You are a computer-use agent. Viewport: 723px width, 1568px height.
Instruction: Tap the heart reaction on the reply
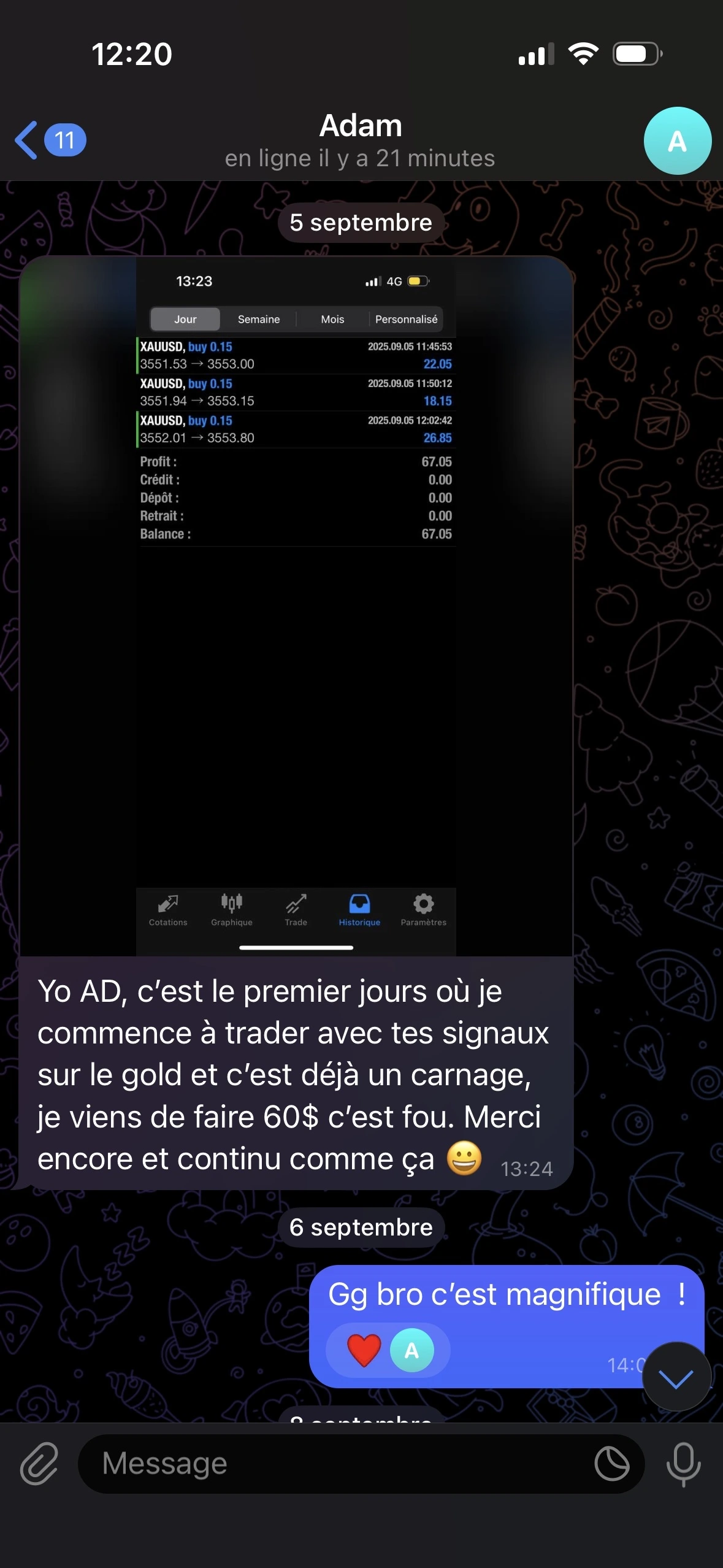[x=364, y=1350]
